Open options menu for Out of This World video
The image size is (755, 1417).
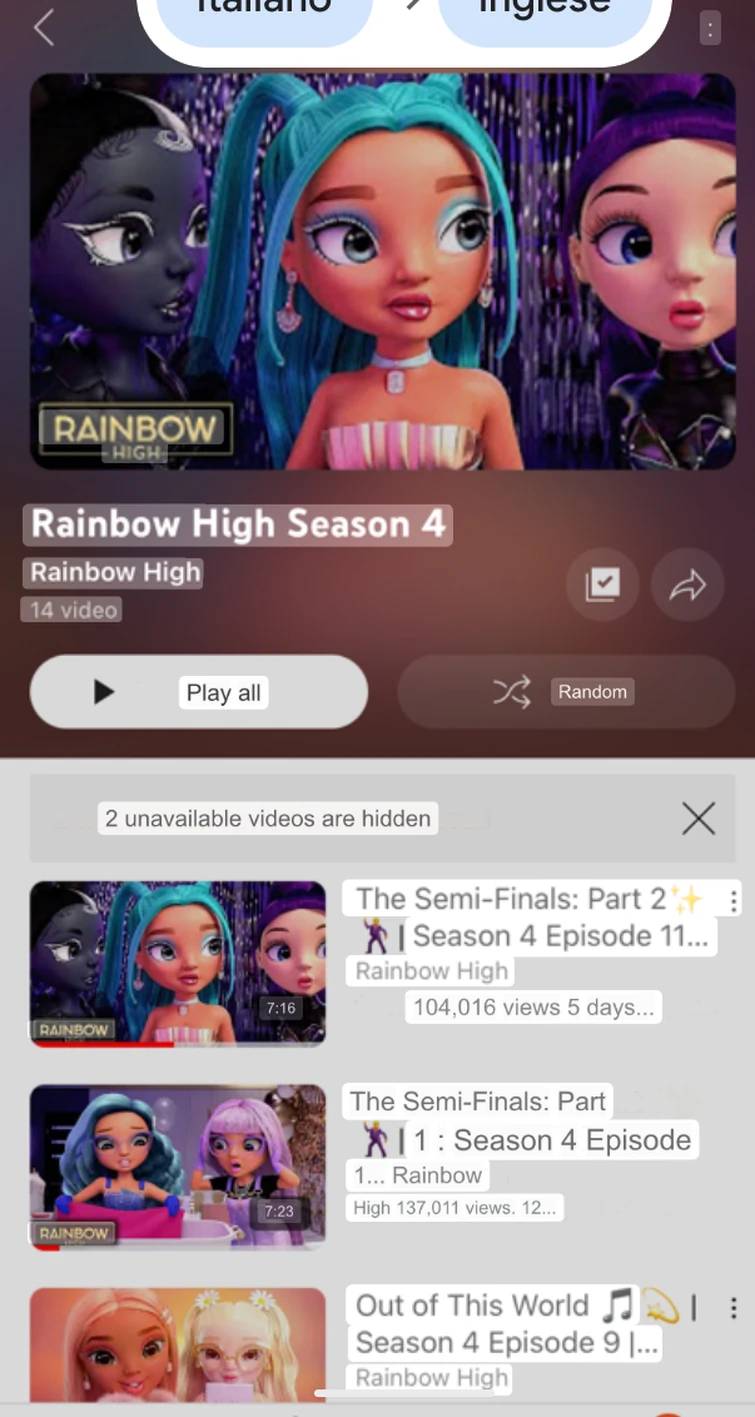(733, 1307)
